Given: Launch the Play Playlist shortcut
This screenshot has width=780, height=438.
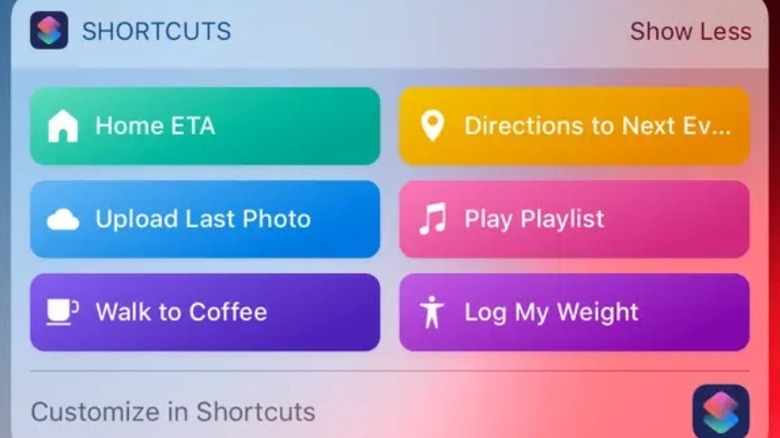Looking at the screenshot, I should click(x=574, y=219).
